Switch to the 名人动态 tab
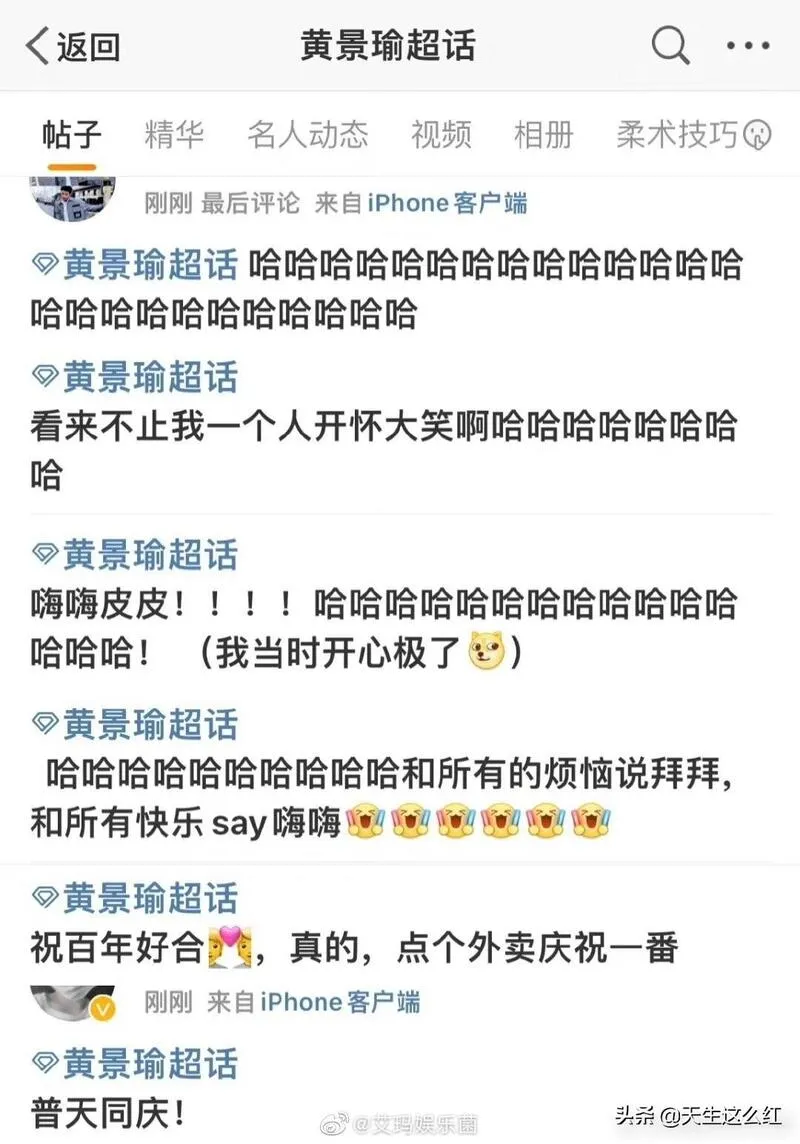 pos(307,134)
